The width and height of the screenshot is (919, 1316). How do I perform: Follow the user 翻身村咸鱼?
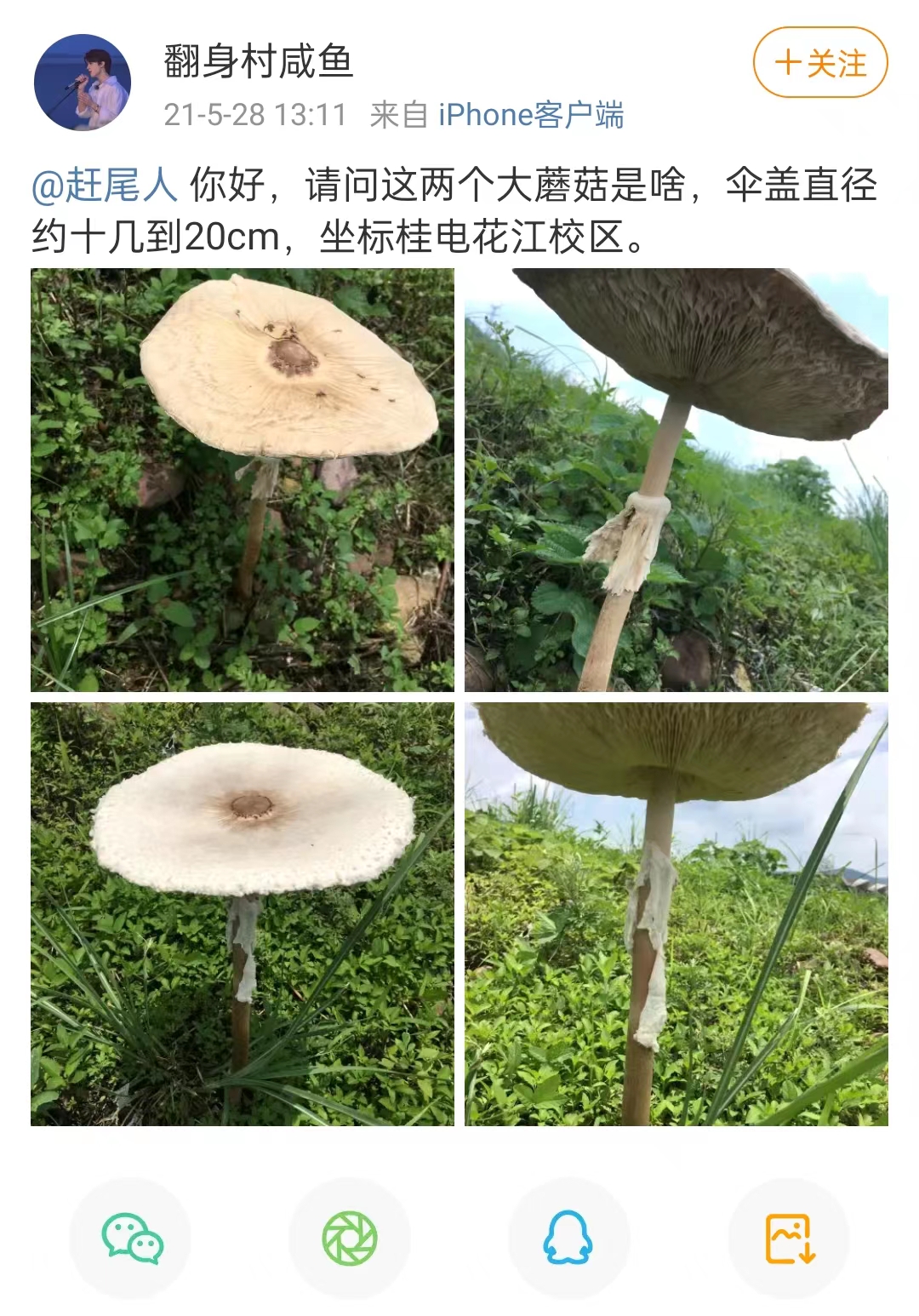point(819,63)
